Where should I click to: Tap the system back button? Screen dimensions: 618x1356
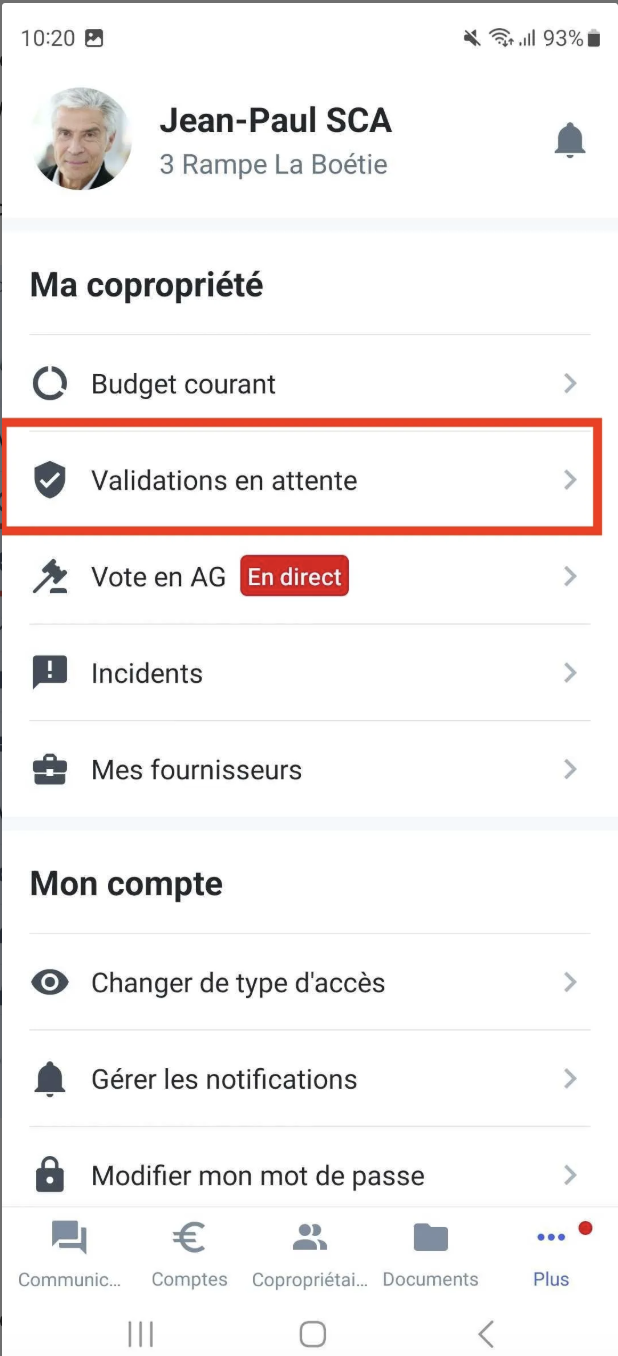pyautogui.click(x=486, y=1333)
